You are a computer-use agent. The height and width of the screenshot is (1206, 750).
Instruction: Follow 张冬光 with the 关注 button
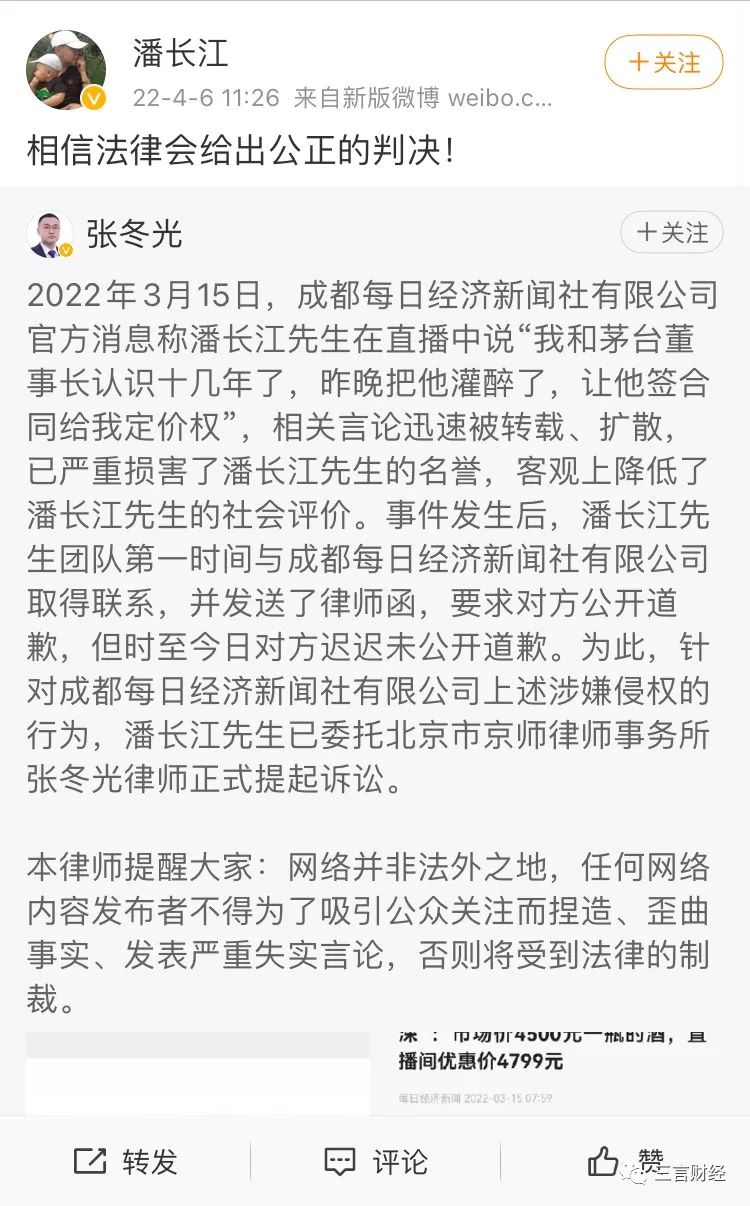point(671,233)
